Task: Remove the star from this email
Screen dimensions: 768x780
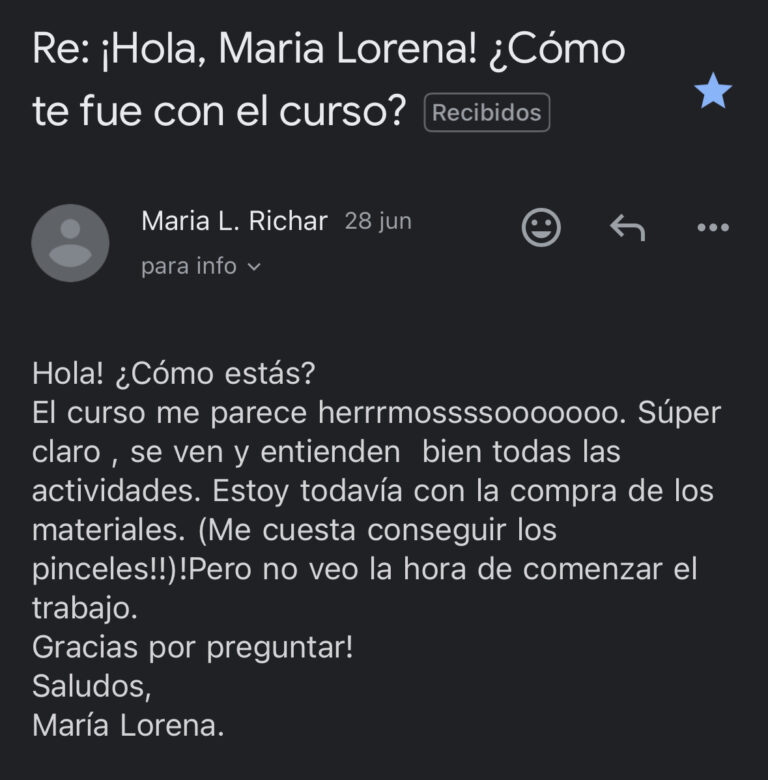Action: (x=713, y=92)
